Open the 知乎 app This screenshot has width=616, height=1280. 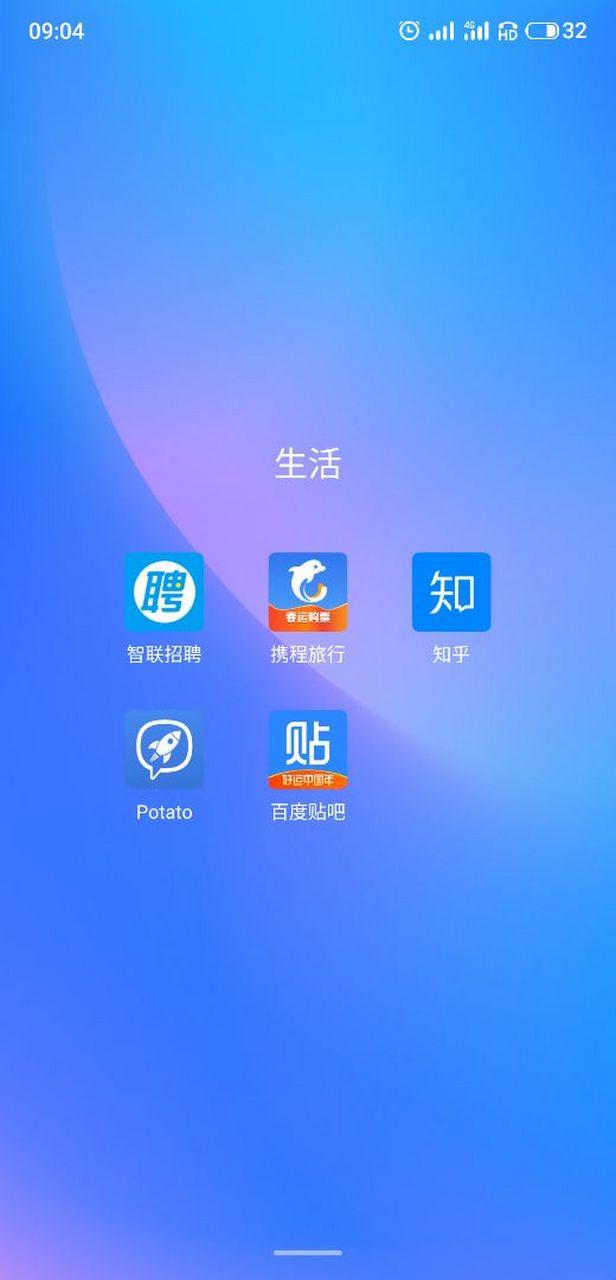451,592
